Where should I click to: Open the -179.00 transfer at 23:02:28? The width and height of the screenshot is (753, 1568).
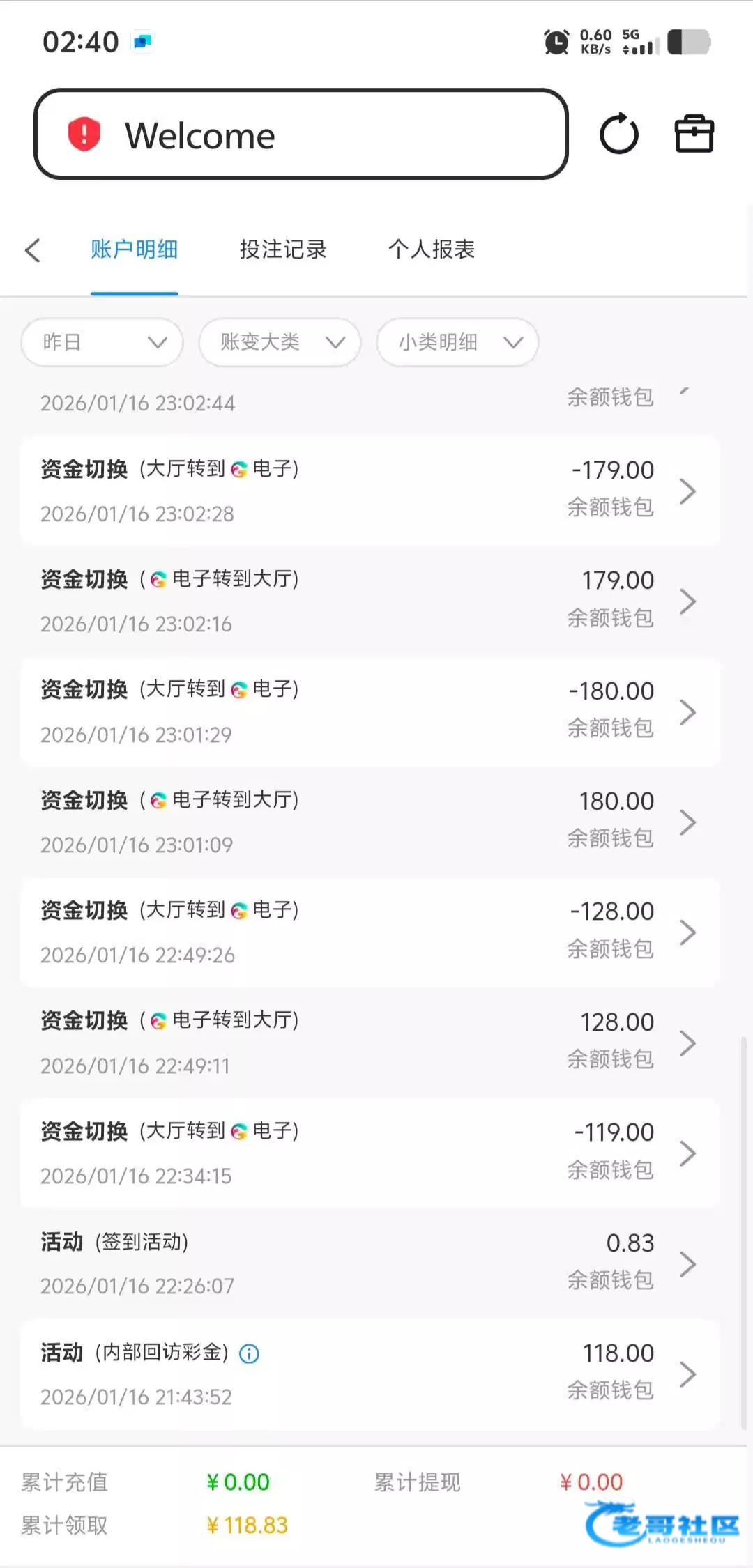pyautogui.click(x=370, y=491)
